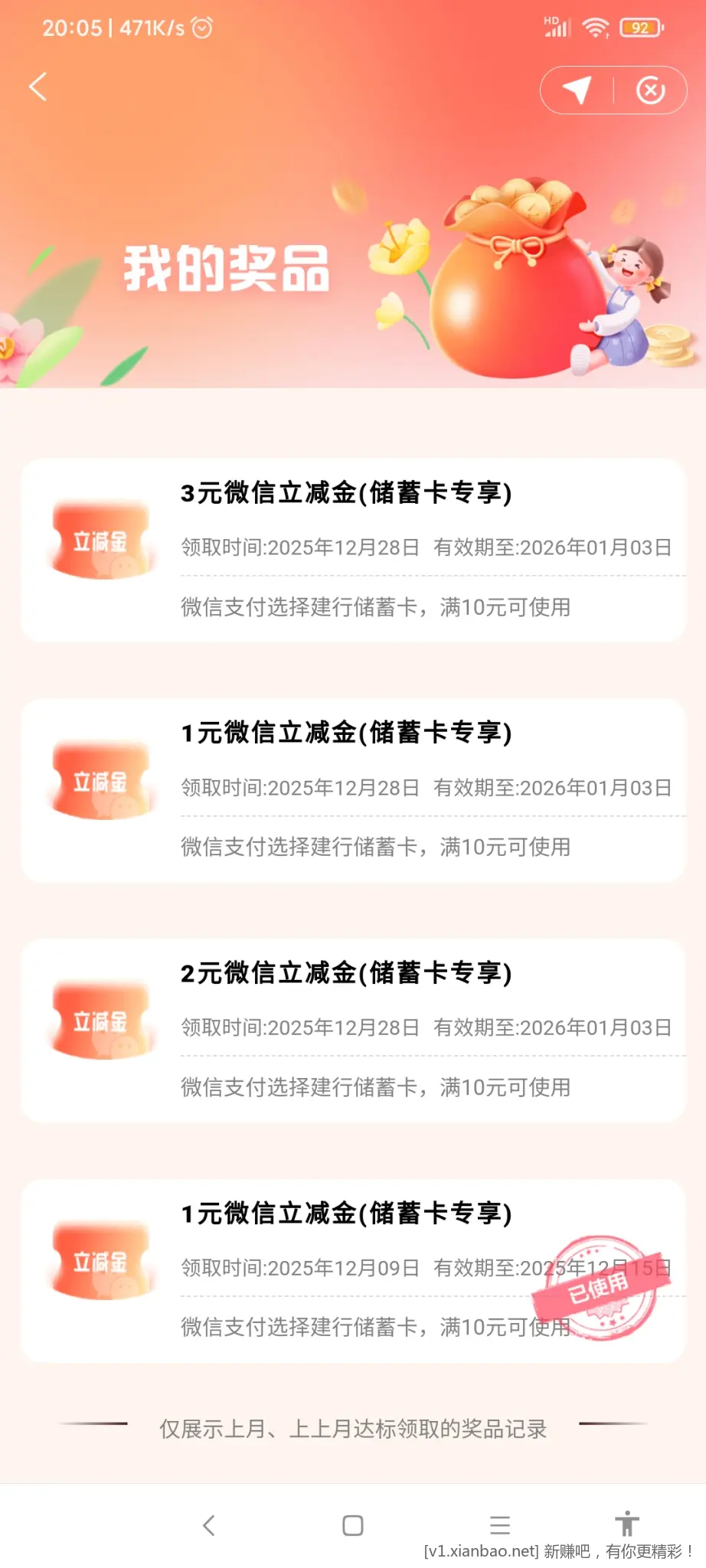Open the system recent apps menu

point(499,1525)
